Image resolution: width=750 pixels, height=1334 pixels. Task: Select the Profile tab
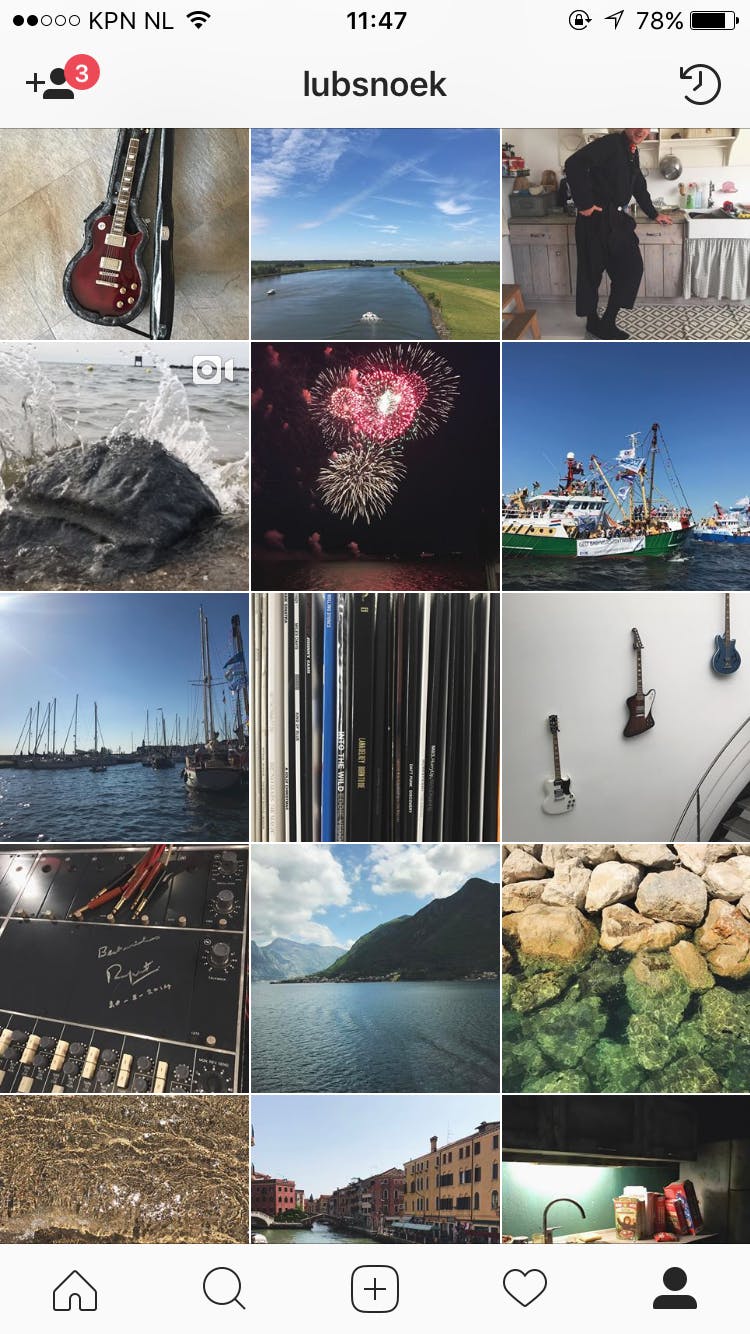pyautogui.click(x=675, y=1289)
